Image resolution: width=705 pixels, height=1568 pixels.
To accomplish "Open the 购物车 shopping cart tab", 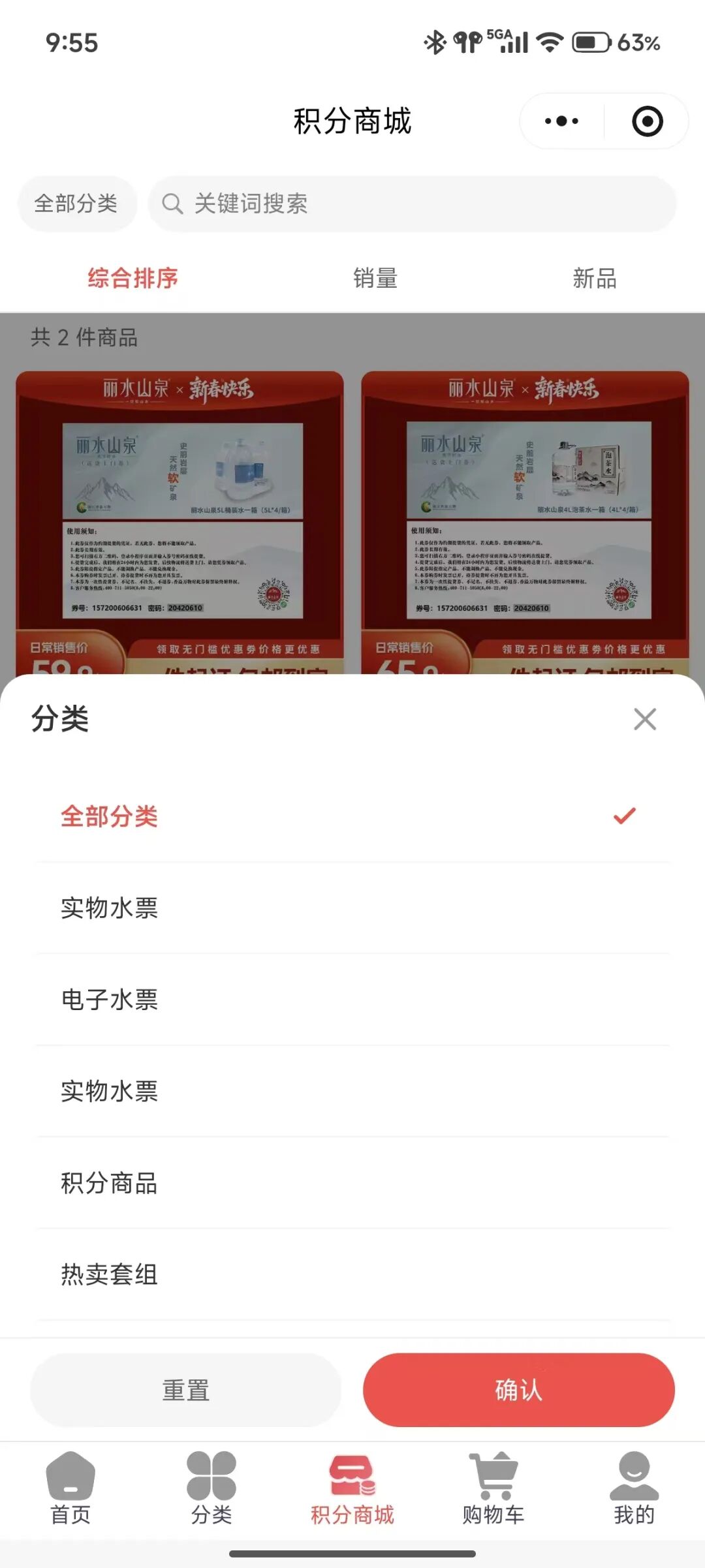I will point(493,1488).
